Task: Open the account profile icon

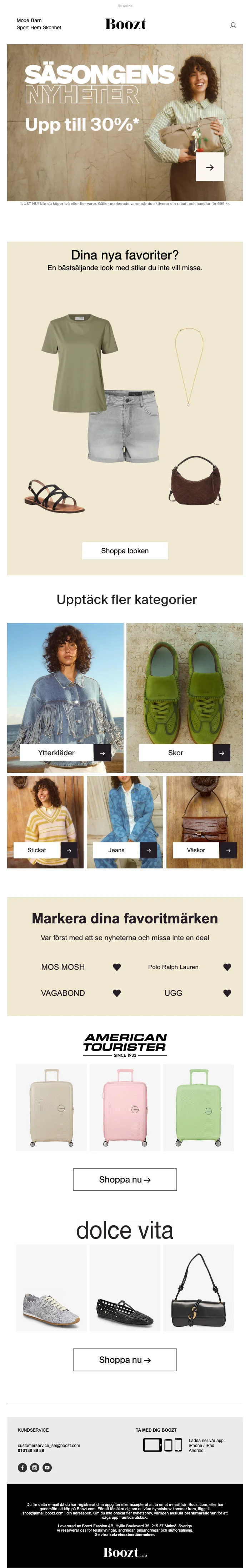Action: tap(233, 26)
